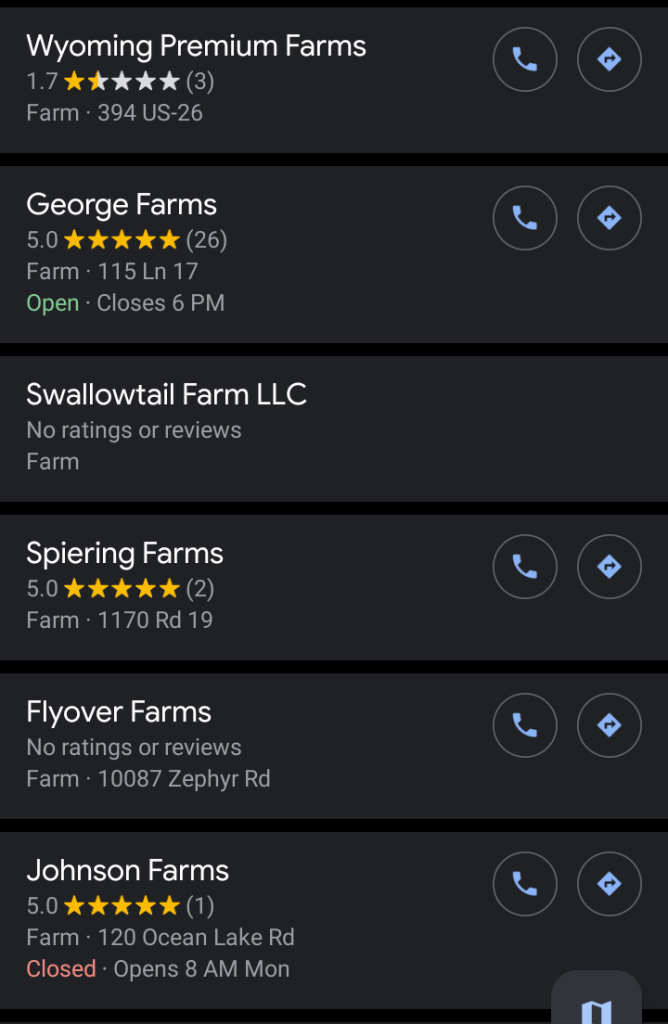Call Flyover Farms

point(525,724)
